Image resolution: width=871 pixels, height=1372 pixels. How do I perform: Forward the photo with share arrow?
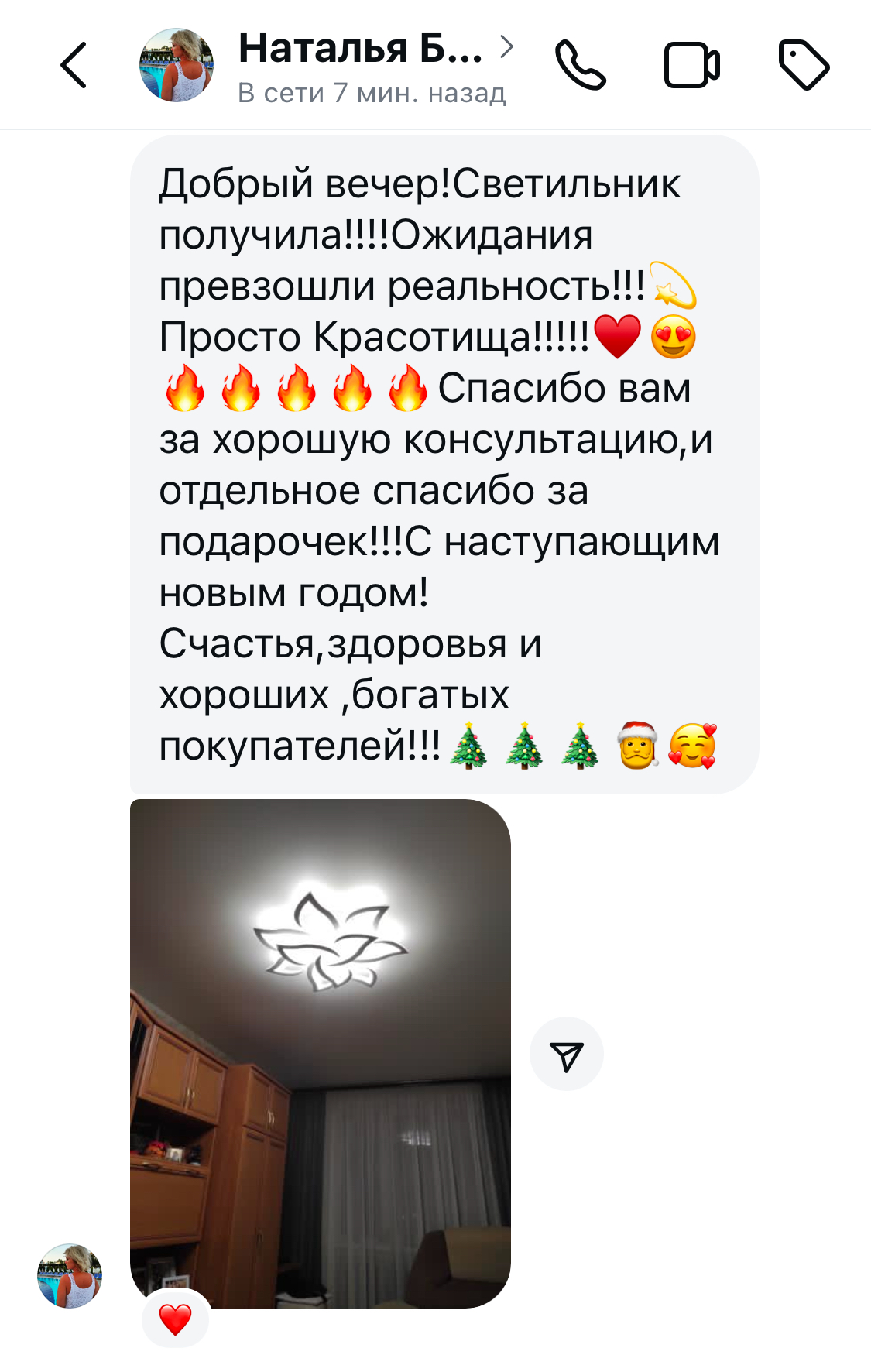pos(566,1055)
